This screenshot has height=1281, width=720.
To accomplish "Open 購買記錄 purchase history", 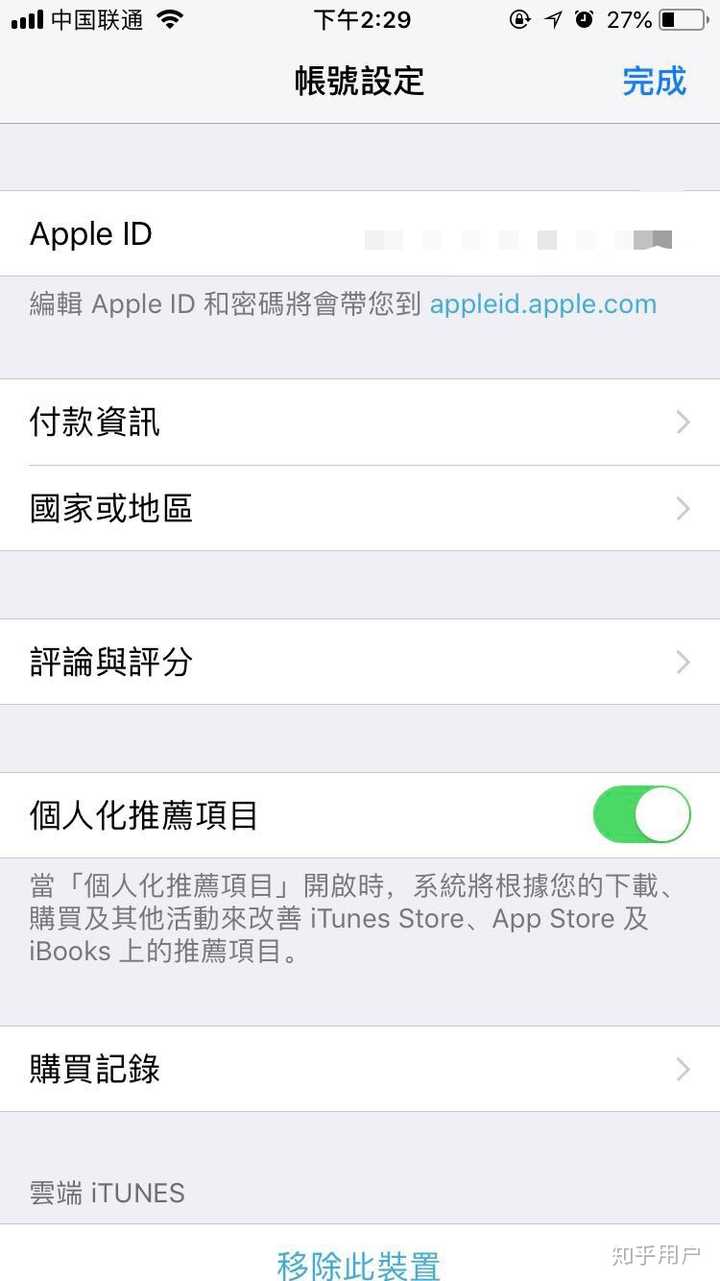I will pyautogui.click(x=360, y=1069).
